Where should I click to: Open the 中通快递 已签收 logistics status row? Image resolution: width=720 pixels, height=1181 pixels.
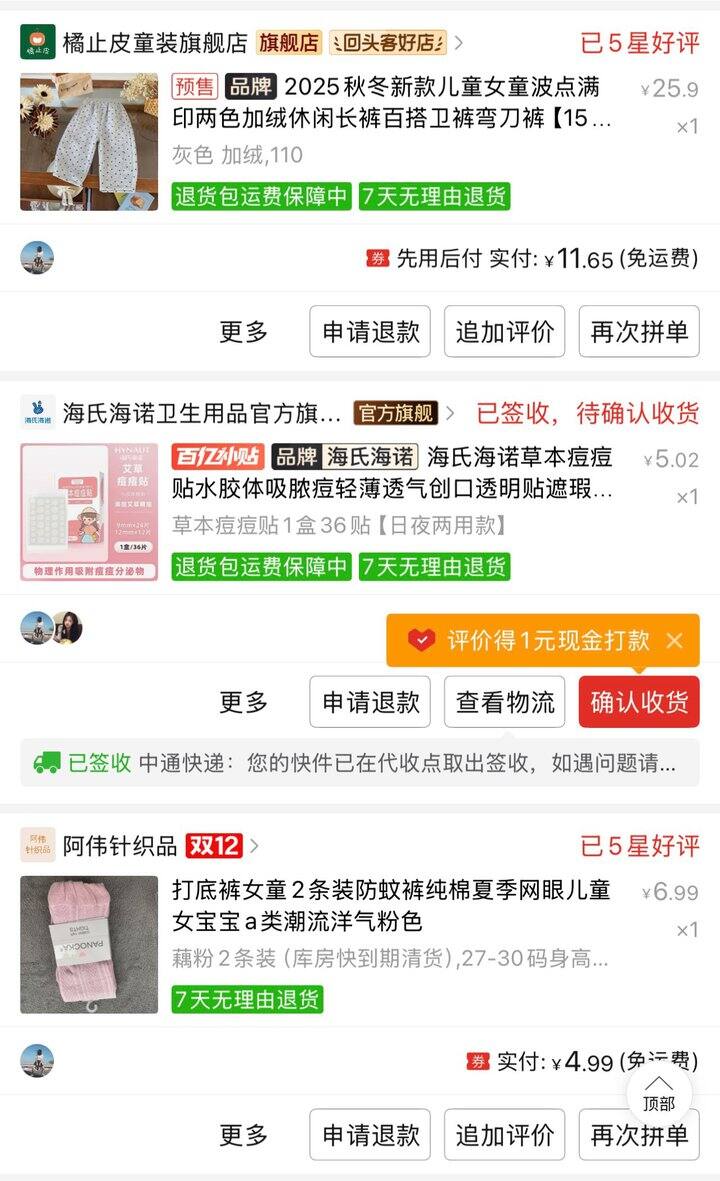point(360,763)
